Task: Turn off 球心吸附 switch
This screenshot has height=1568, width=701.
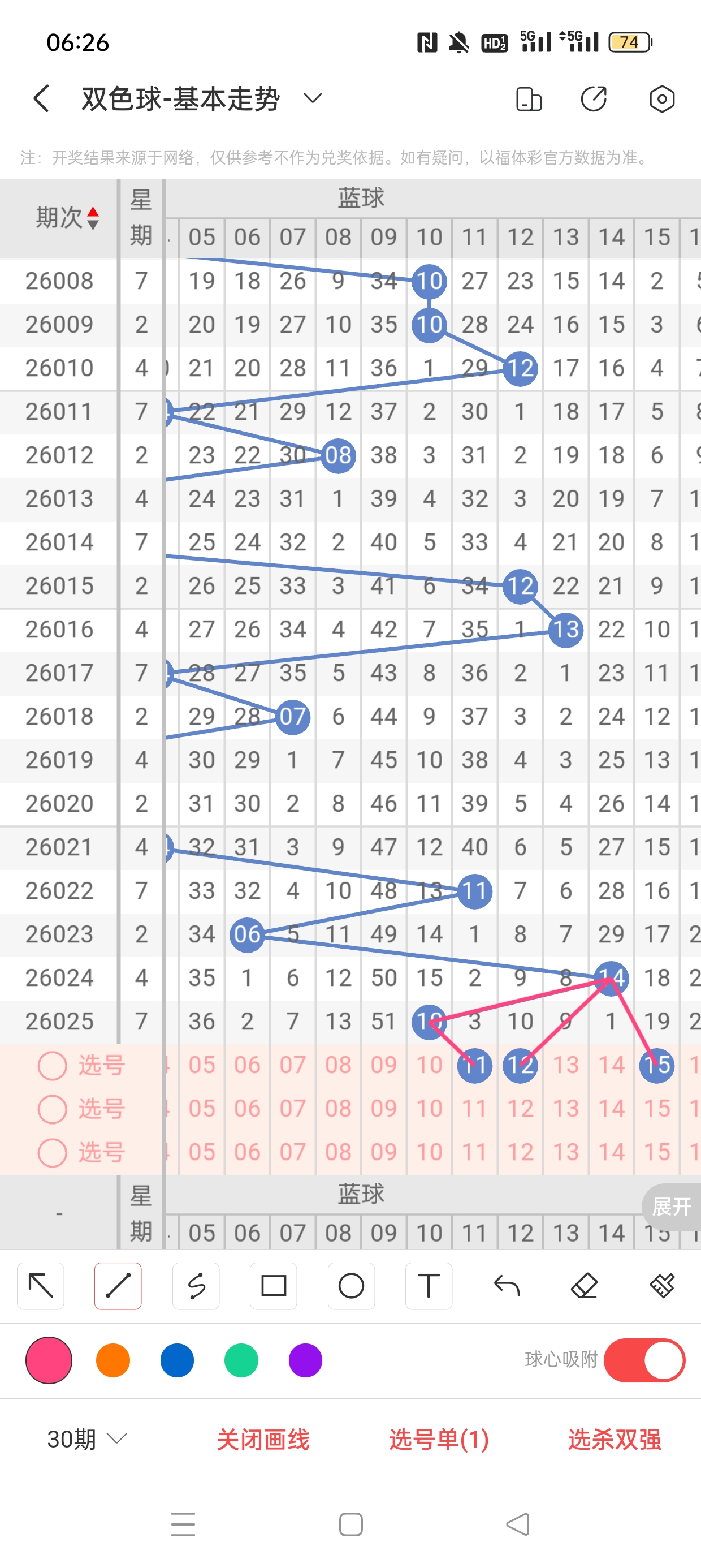Action: click(x=644, y=1360)
